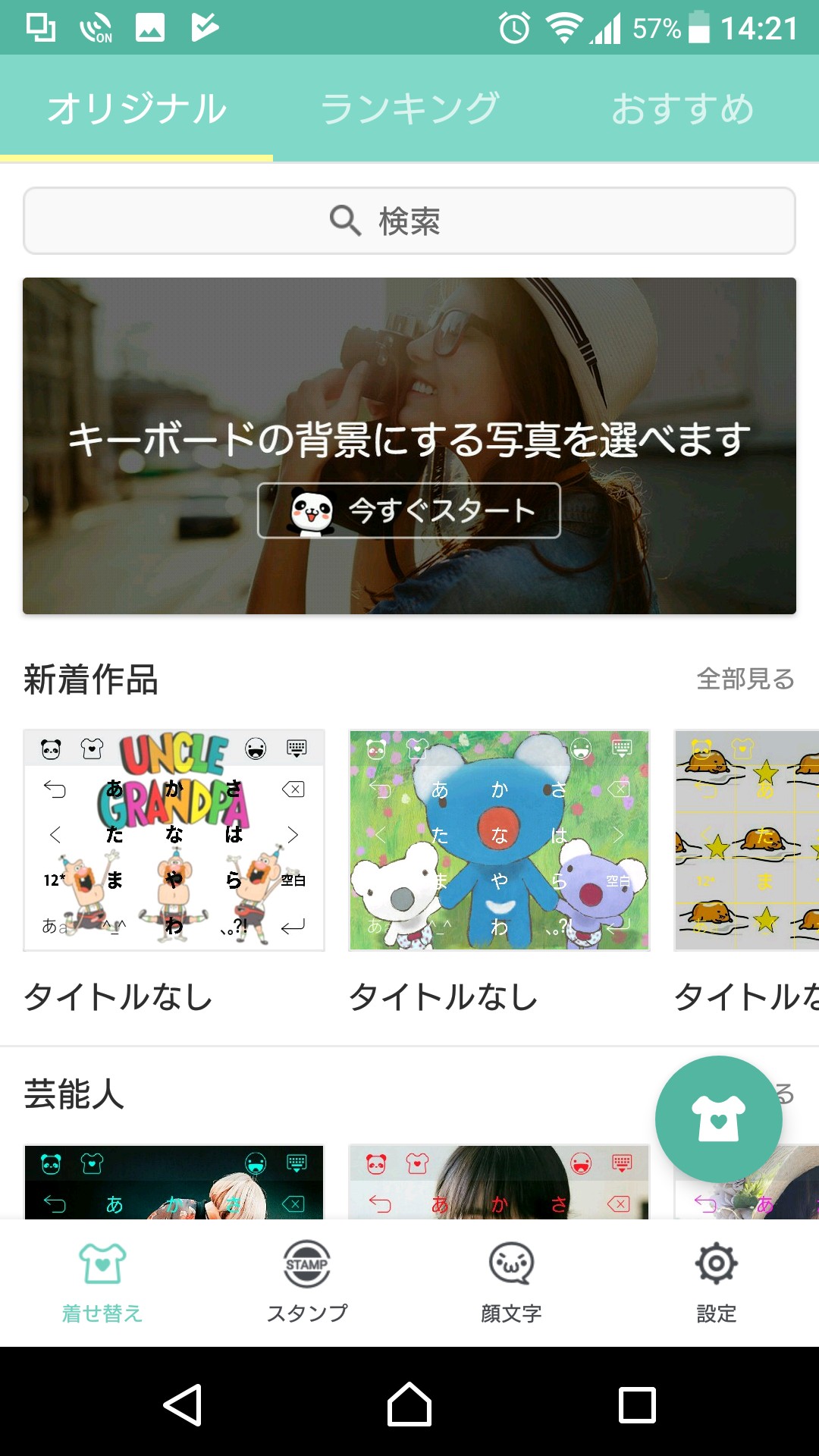This screenshot has width=819, height=1456.
Task: Open the スタンプ tab
Action: pyautogui.click(x=307, y=1282)
